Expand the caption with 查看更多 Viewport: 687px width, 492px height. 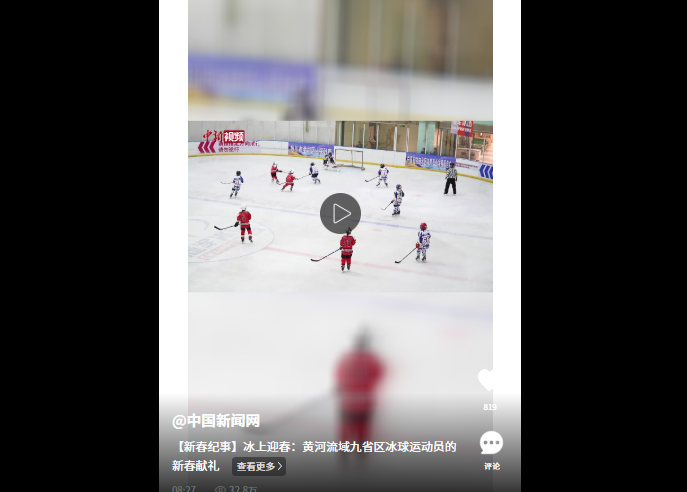pos(259,466)
